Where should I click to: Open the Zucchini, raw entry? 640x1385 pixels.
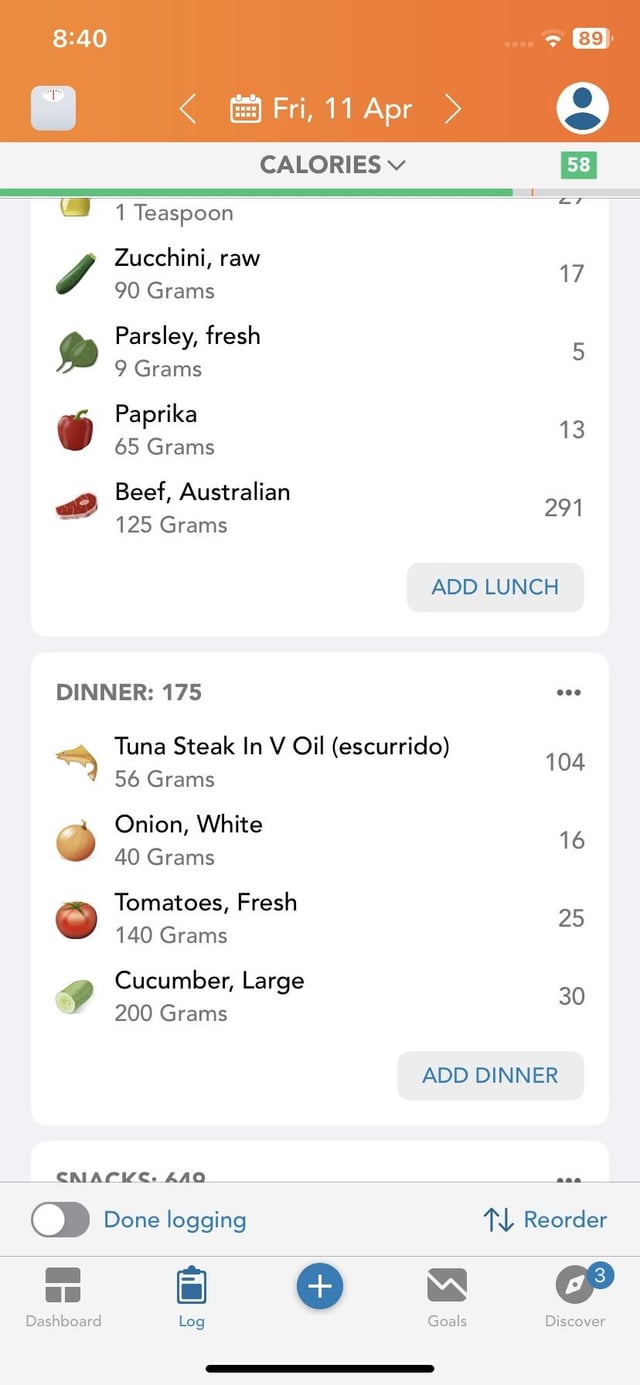(320, 274)
